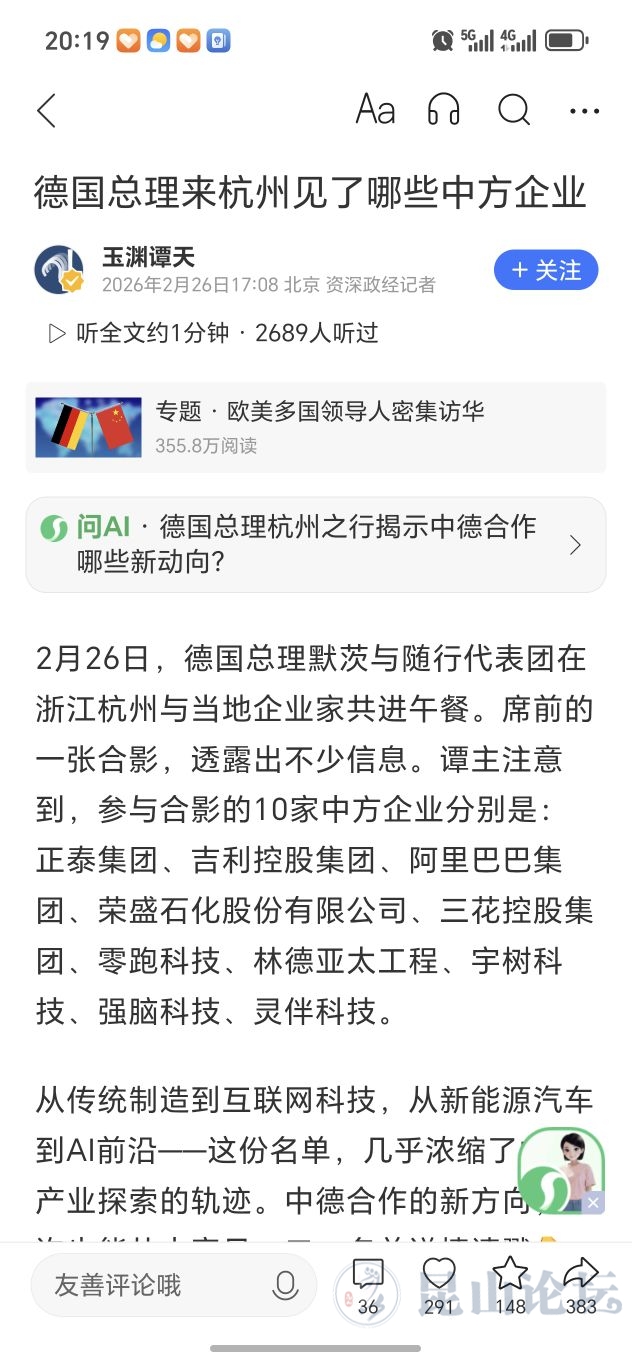Open 玉渊谭天's profile avatar

(59, 270)
